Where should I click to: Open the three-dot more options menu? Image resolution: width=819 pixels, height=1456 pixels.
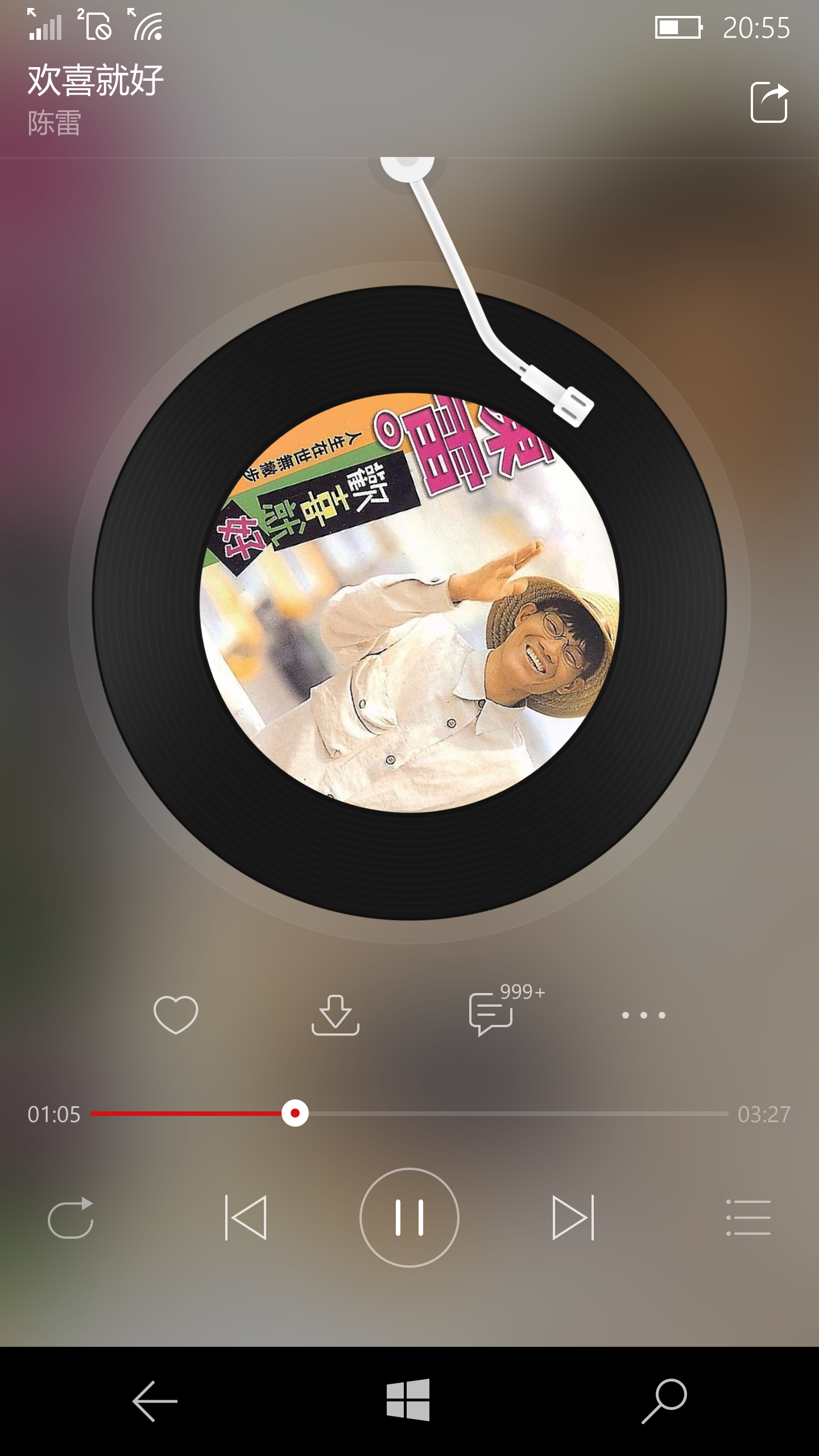[x=643, y=1015]
